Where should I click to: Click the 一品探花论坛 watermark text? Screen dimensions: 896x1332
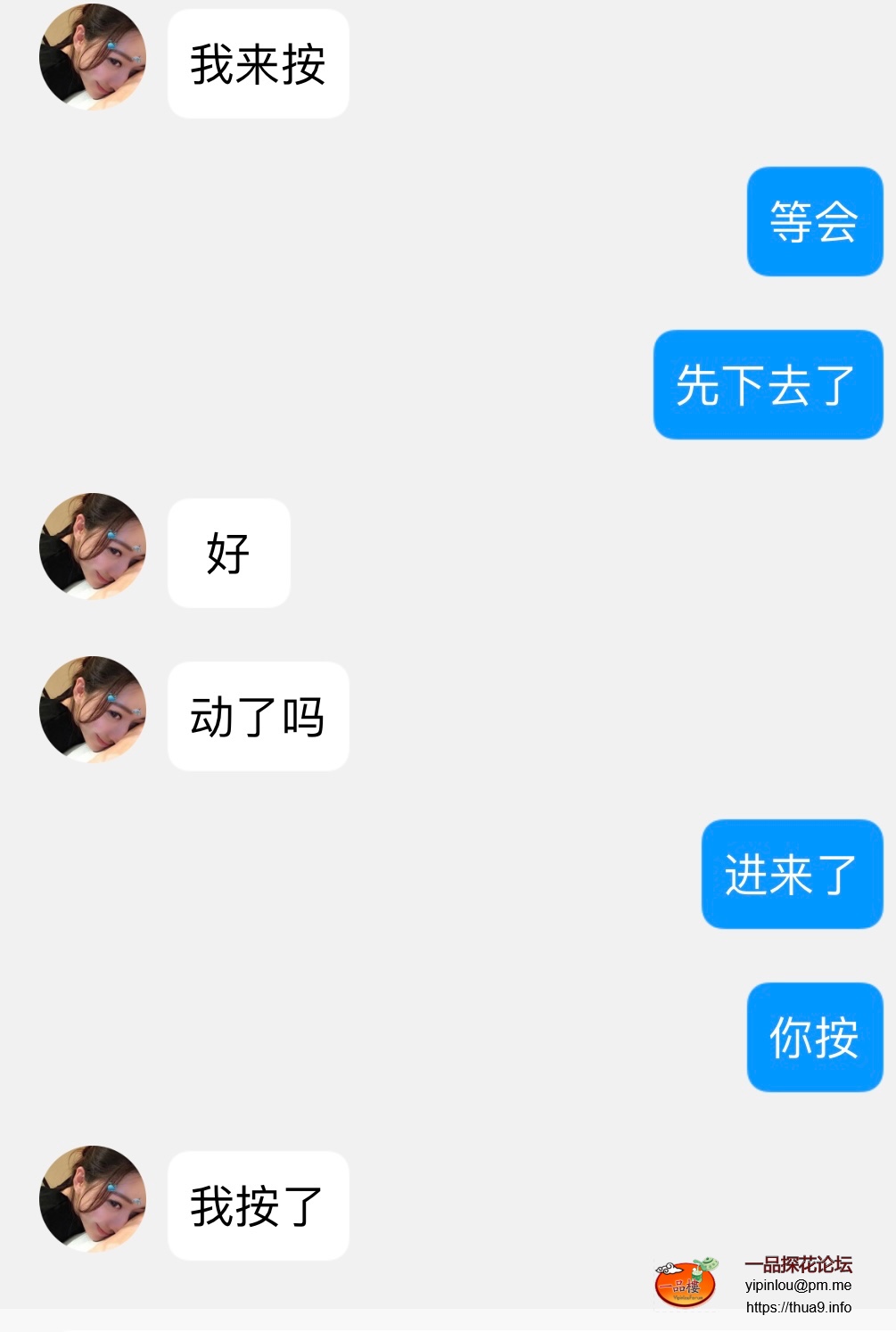(798, 1264)
